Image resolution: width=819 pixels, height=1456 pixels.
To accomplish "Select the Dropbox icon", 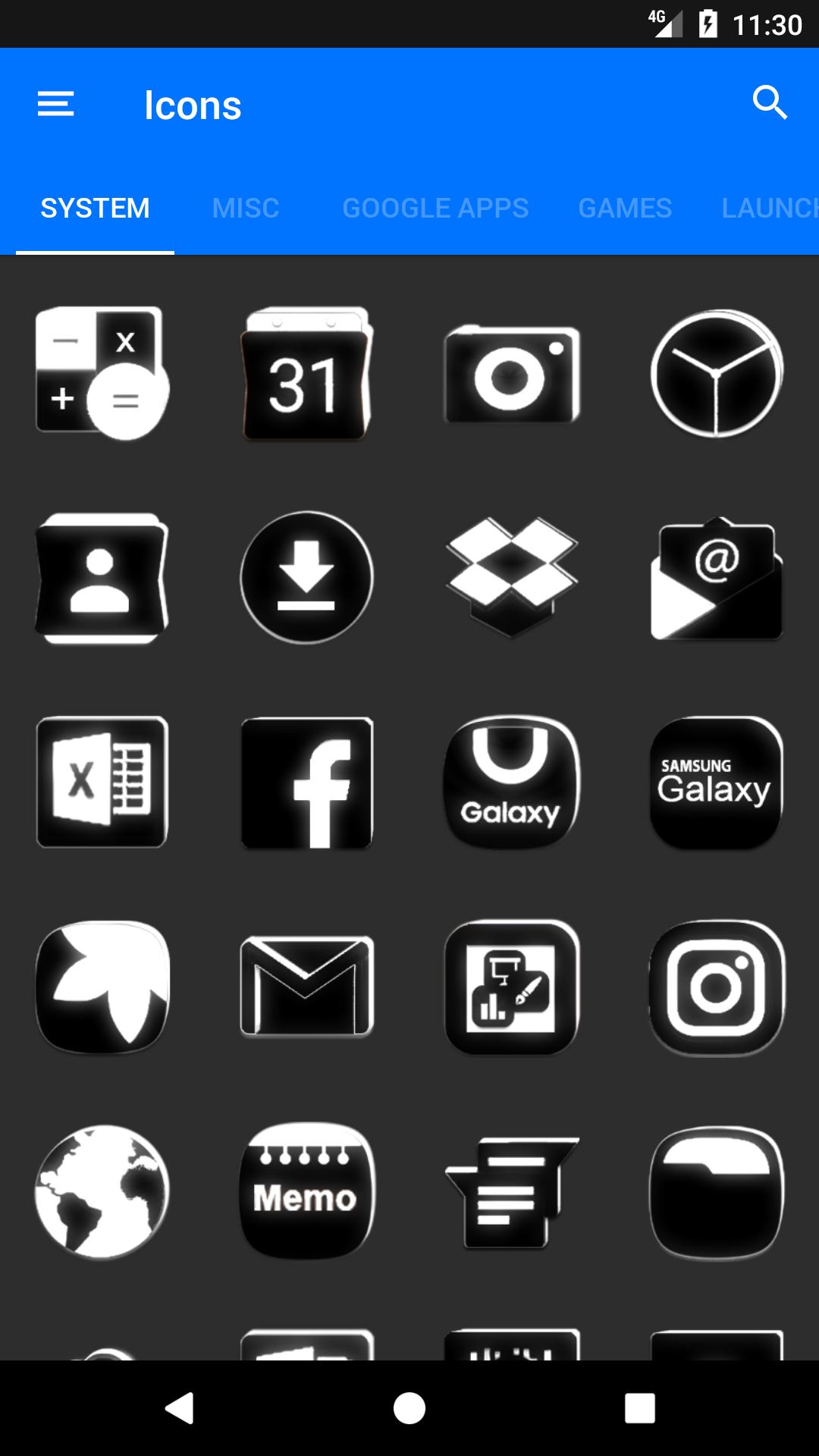I will (x=512, y=578).
